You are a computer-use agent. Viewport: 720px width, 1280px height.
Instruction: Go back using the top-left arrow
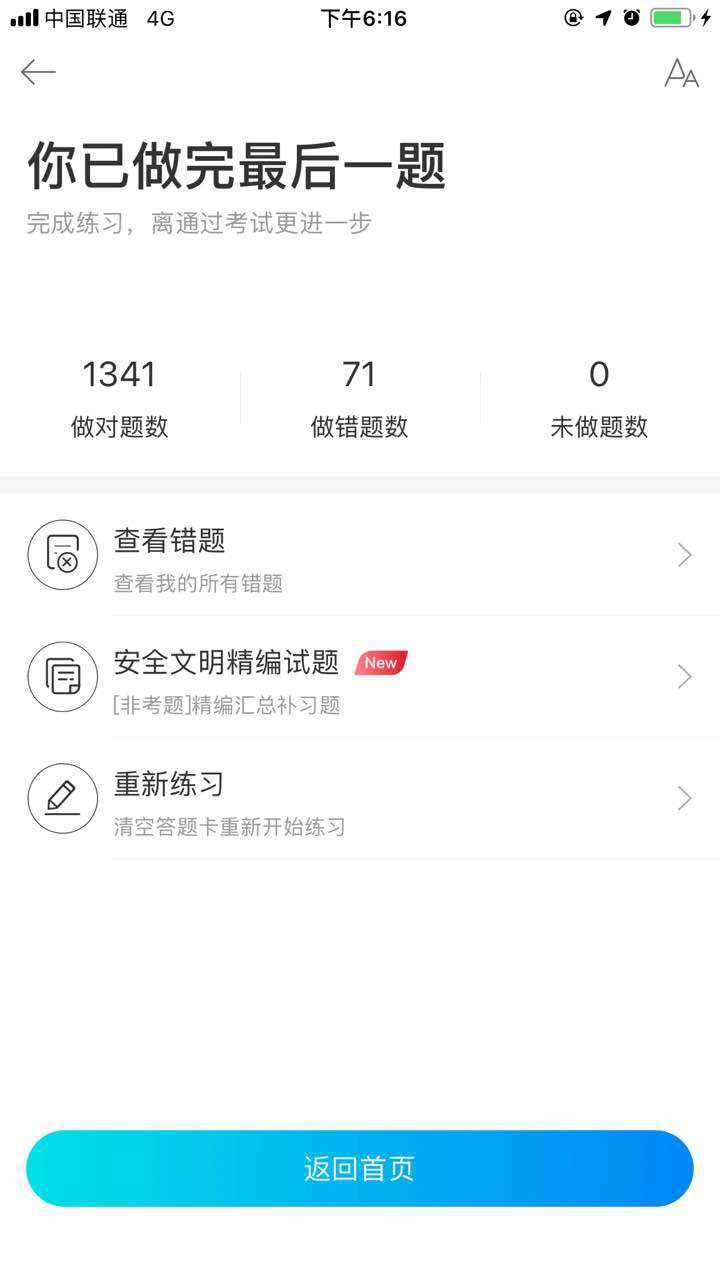[38, 72]
